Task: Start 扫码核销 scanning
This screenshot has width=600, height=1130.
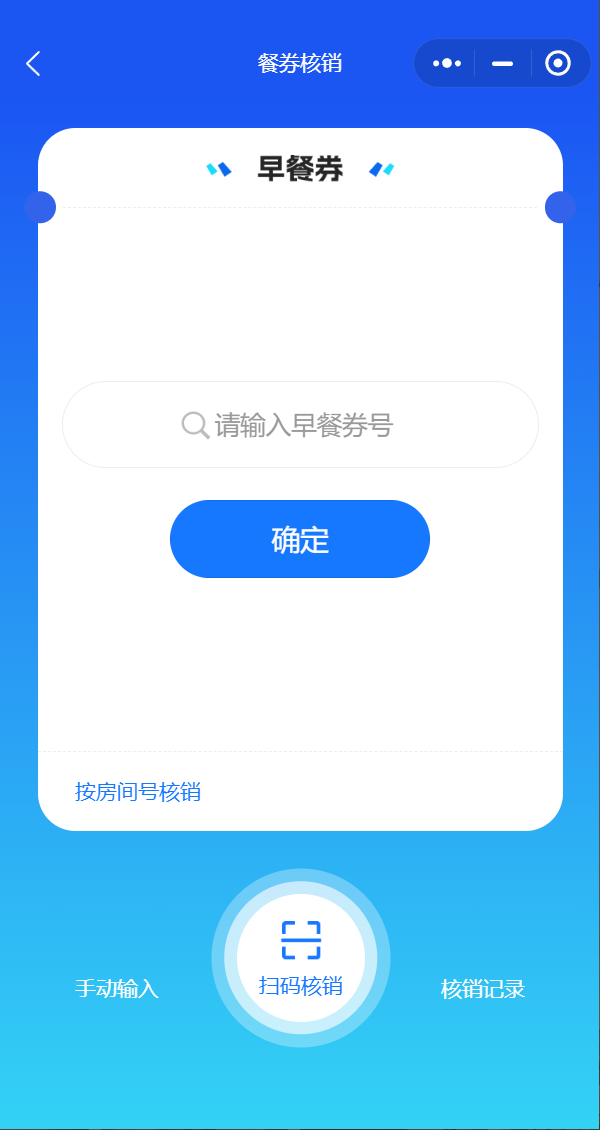Action: [x=300, y=957]
